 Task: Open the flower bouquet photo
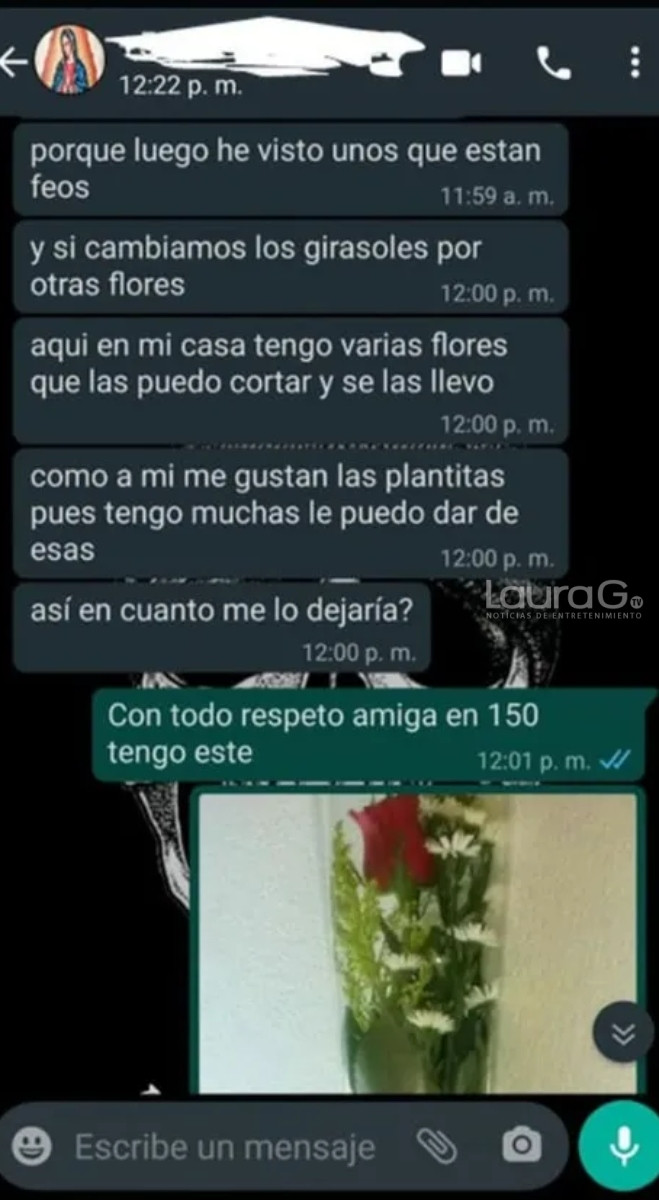(x=414, y=942)
